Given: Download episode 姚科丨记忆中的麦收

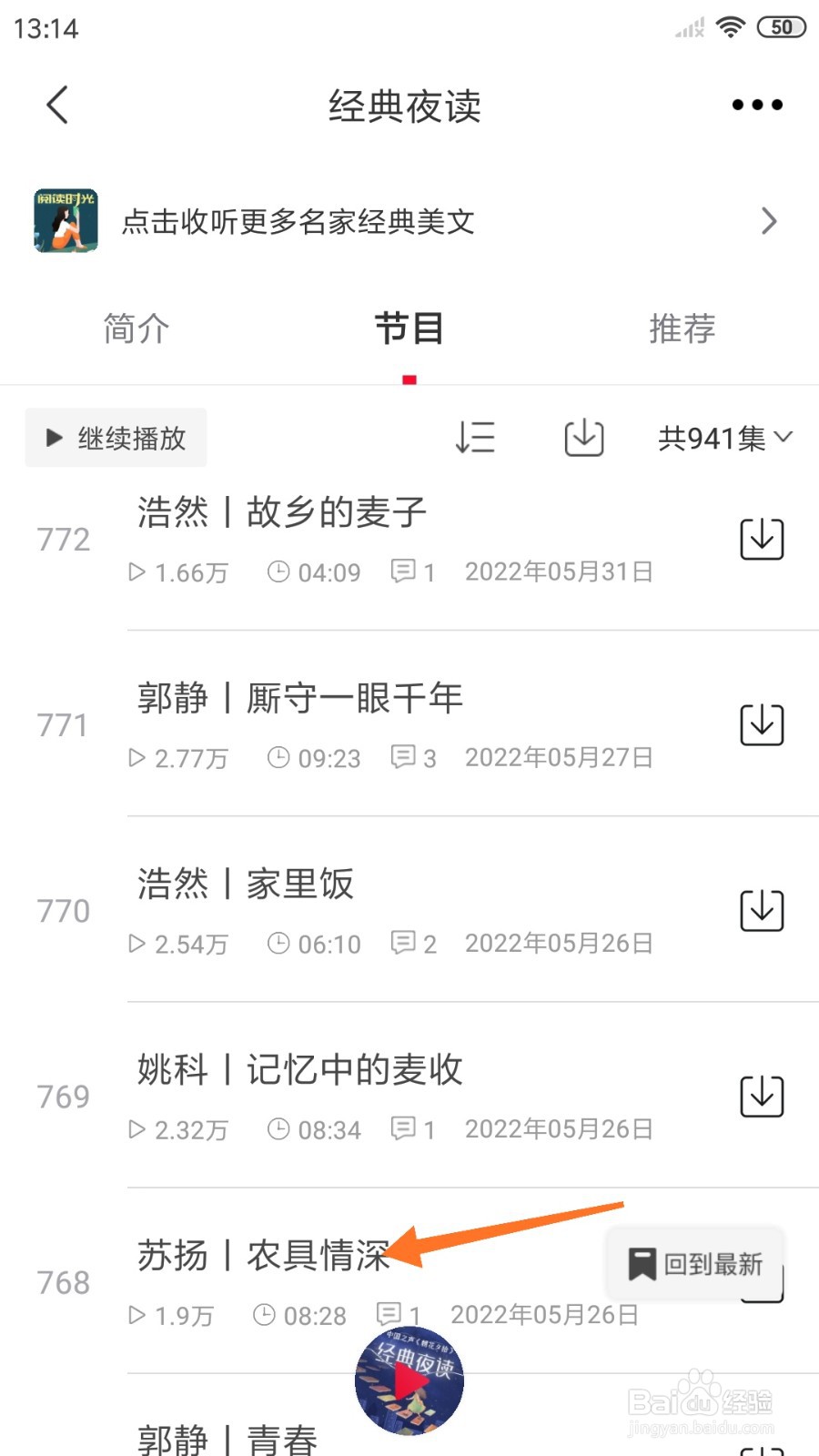Looking at the screenshot, I should [x=762, y=1095].
